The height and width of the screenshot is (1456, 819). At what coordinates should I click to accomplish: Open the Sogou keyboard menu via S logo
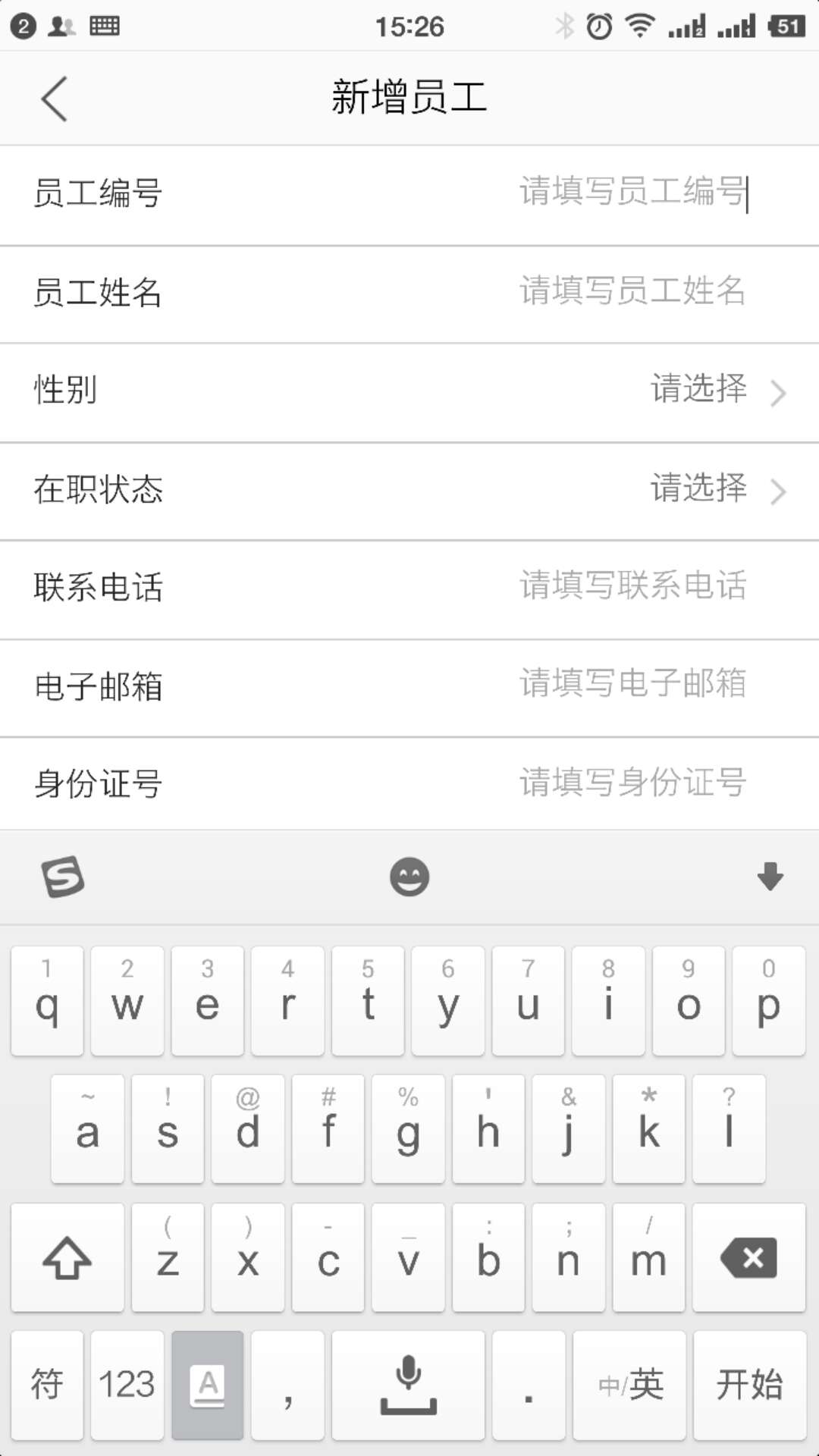tap(64, 876)
